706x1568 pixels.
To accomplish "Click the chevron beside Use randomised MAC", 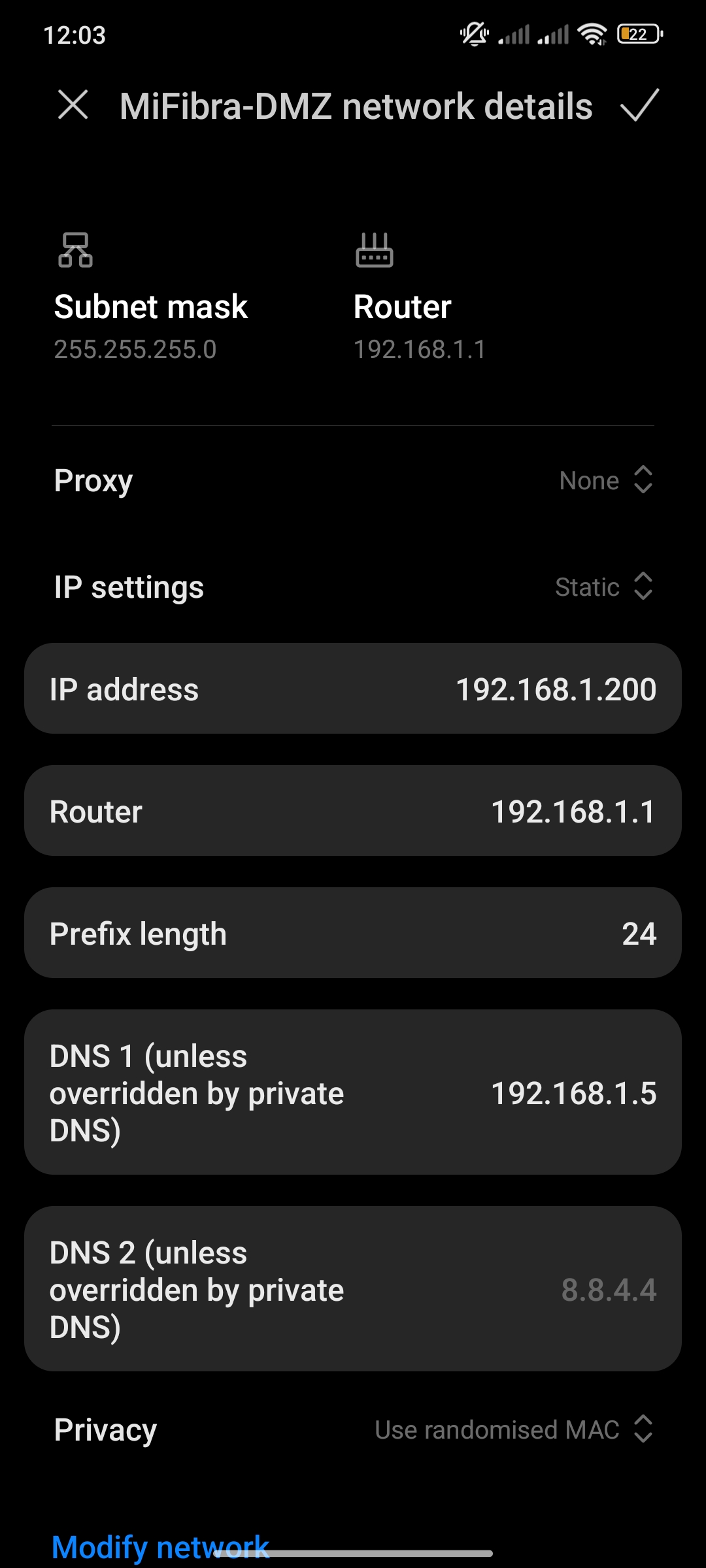I will pyautogui.click(x=643, y=1429).
